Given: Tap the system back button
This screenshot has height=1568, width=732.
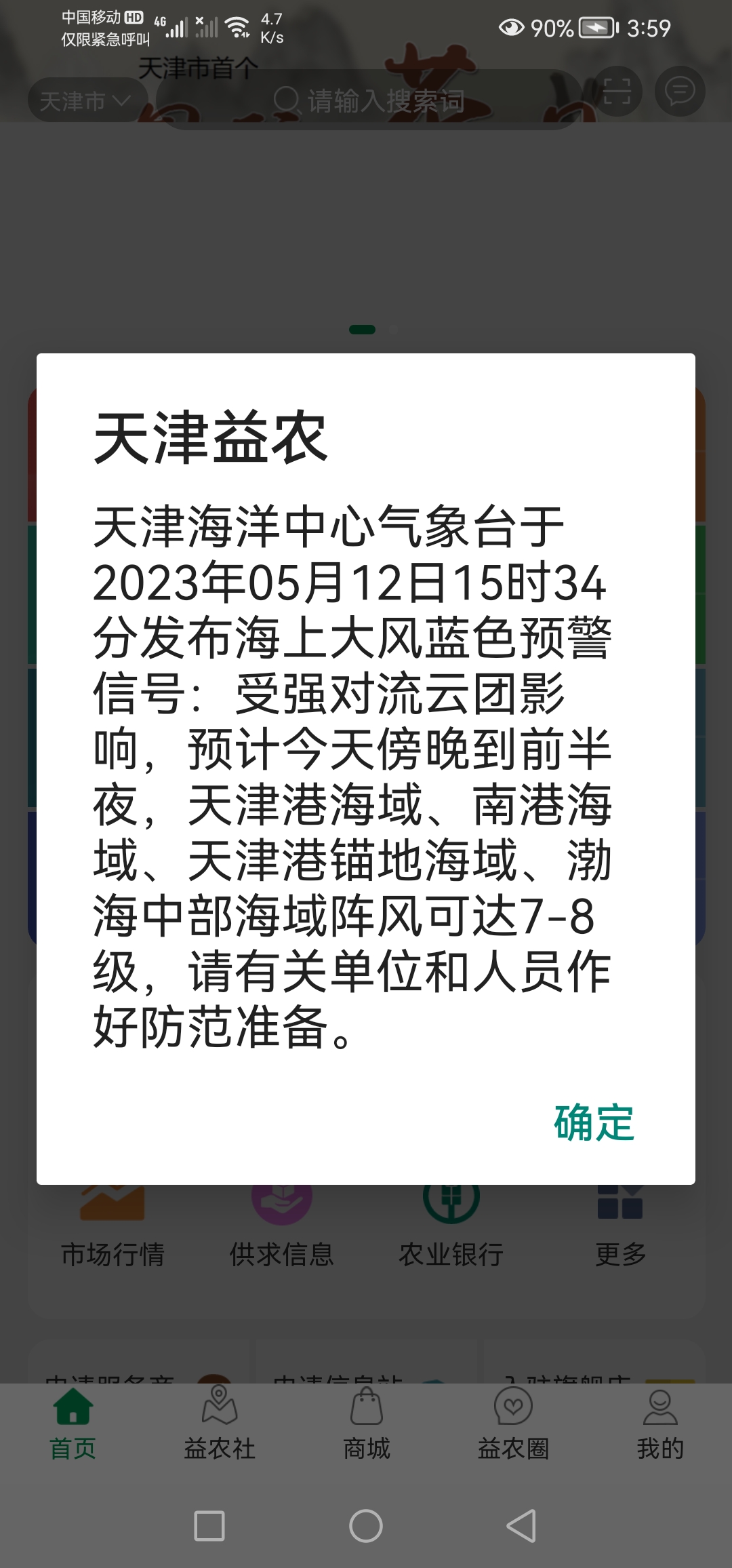Looking at the screenshot, I should click(521, 1526).
